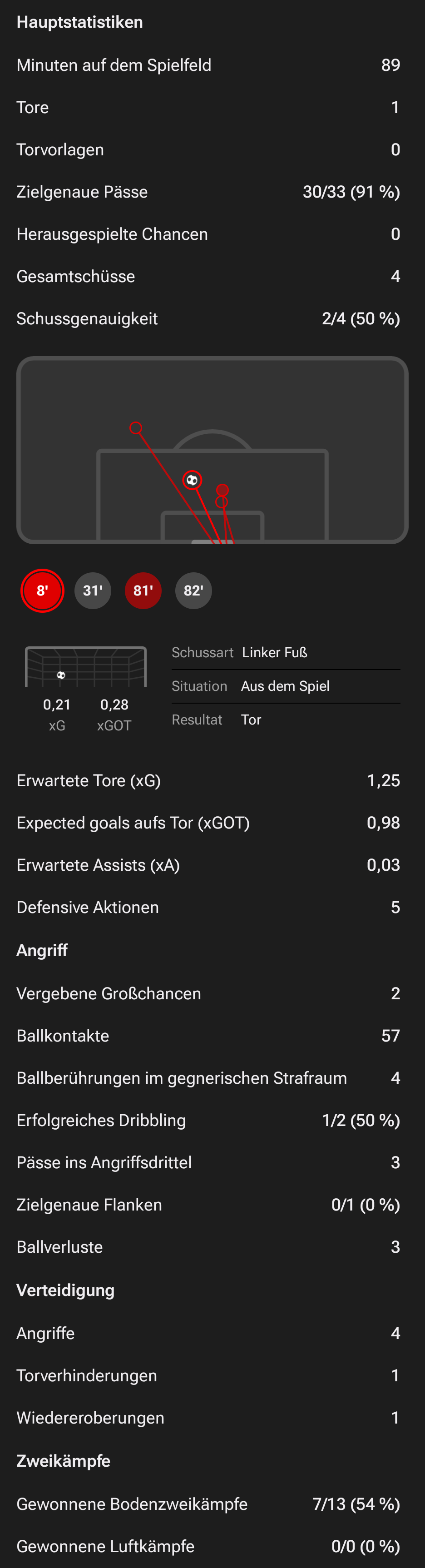The height and width of the screenshot is (1568, 425).
Task: Select the 81' shot chip
Action: pyautogui.click(x=143, y=590)
